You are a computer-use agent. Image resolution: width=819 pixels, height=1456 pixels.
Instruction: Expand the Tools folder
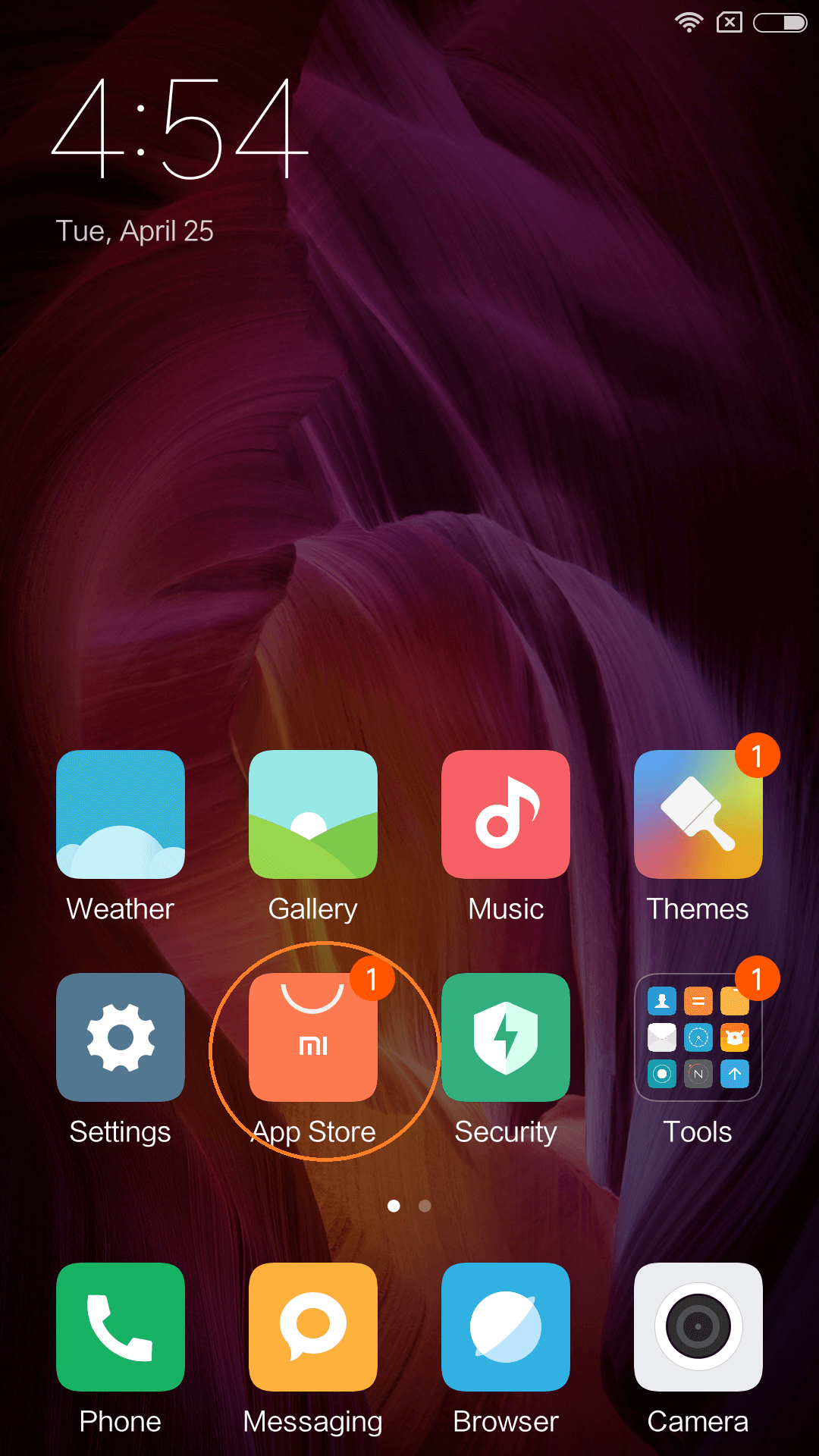pyautogui.click(x=698, y=1037)
